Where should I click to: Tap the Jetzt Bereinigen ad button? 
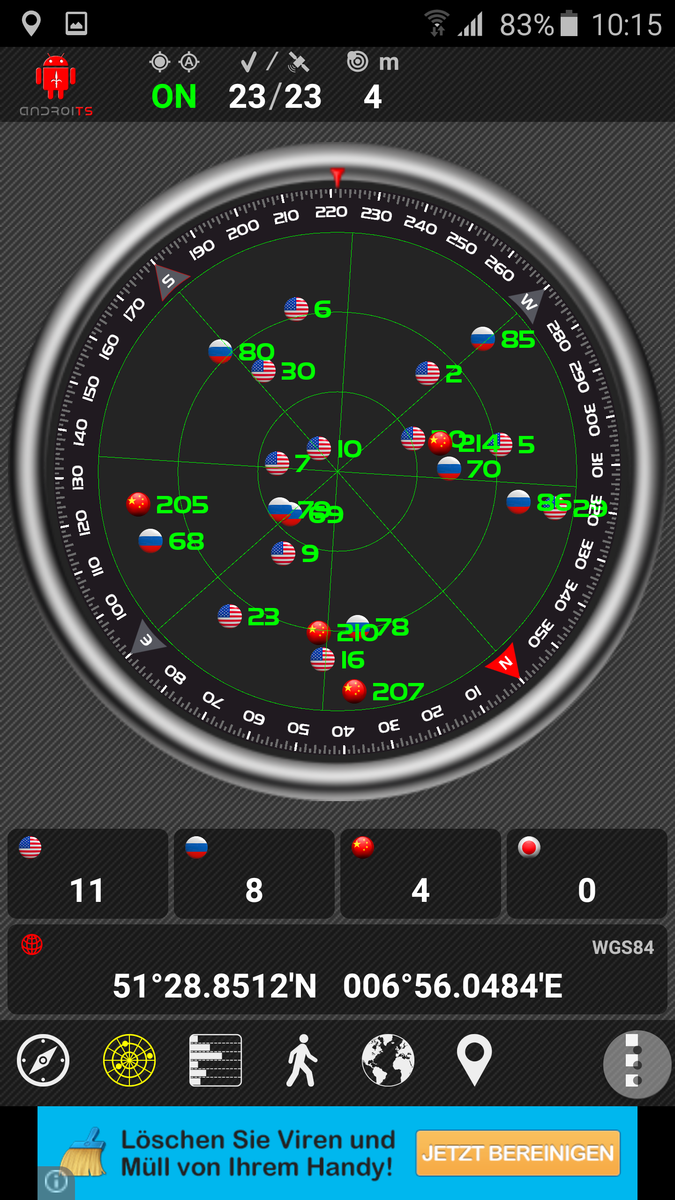point(518,1153)
